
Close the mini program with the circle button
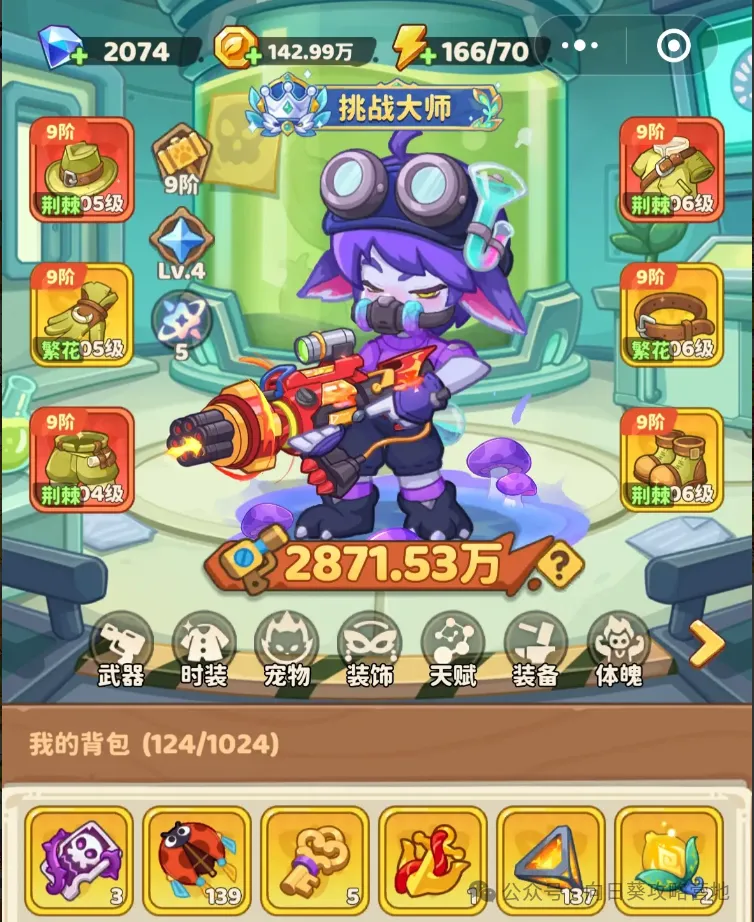click(673, 47)
